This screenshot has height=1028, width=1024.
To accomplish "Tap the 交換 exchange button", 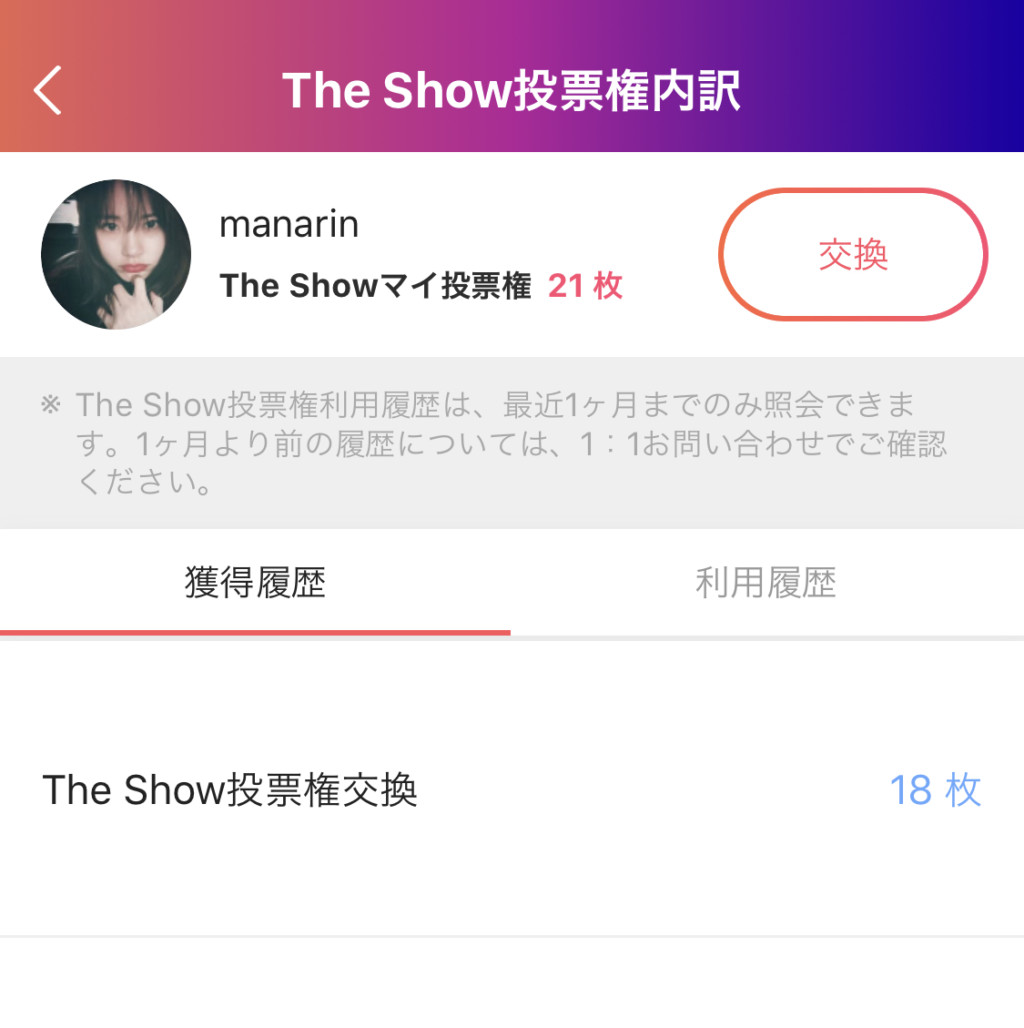I will [853, 255].
